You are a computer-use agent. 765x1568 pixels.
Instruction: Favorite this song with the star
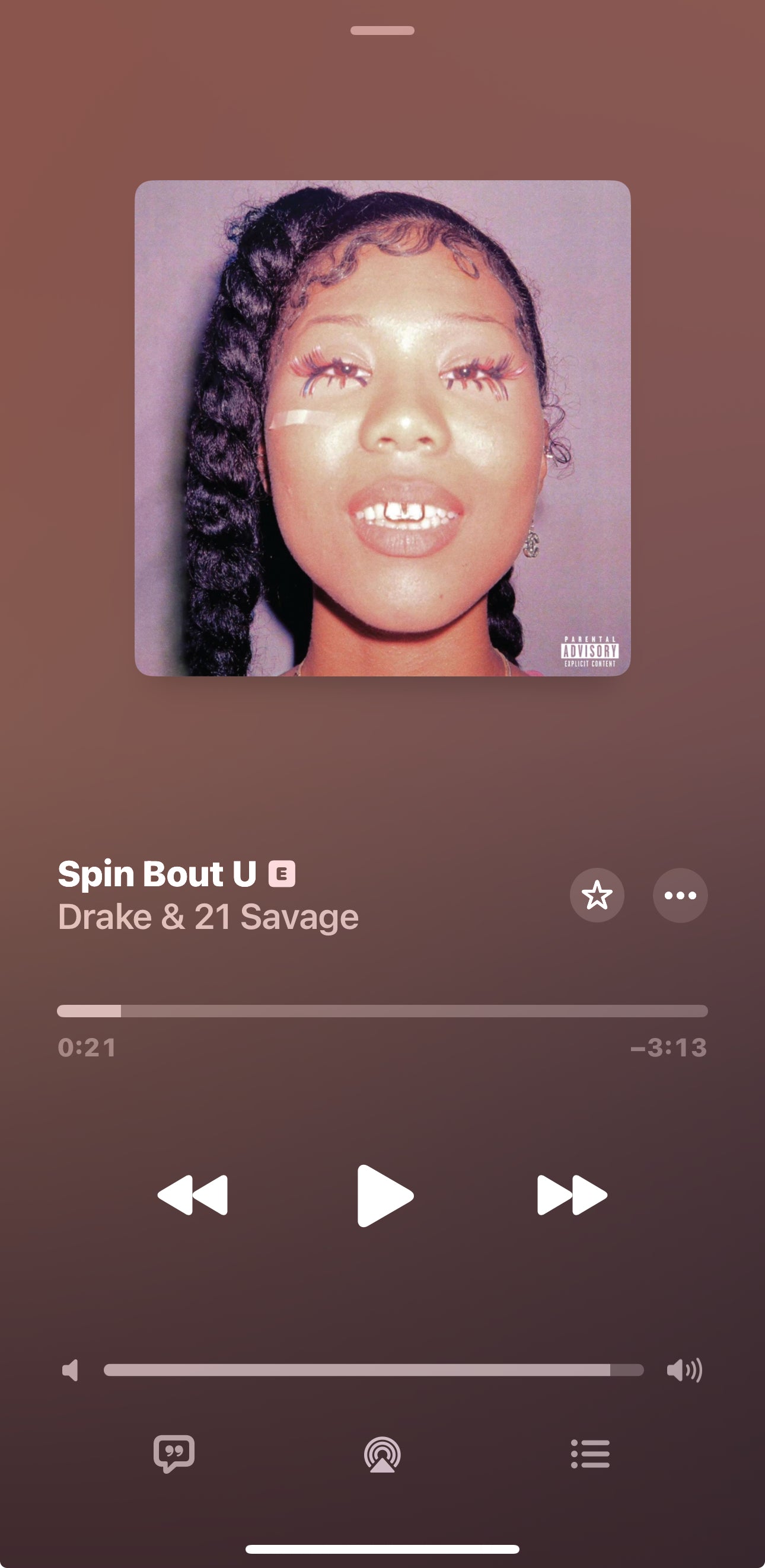(597, 895)
